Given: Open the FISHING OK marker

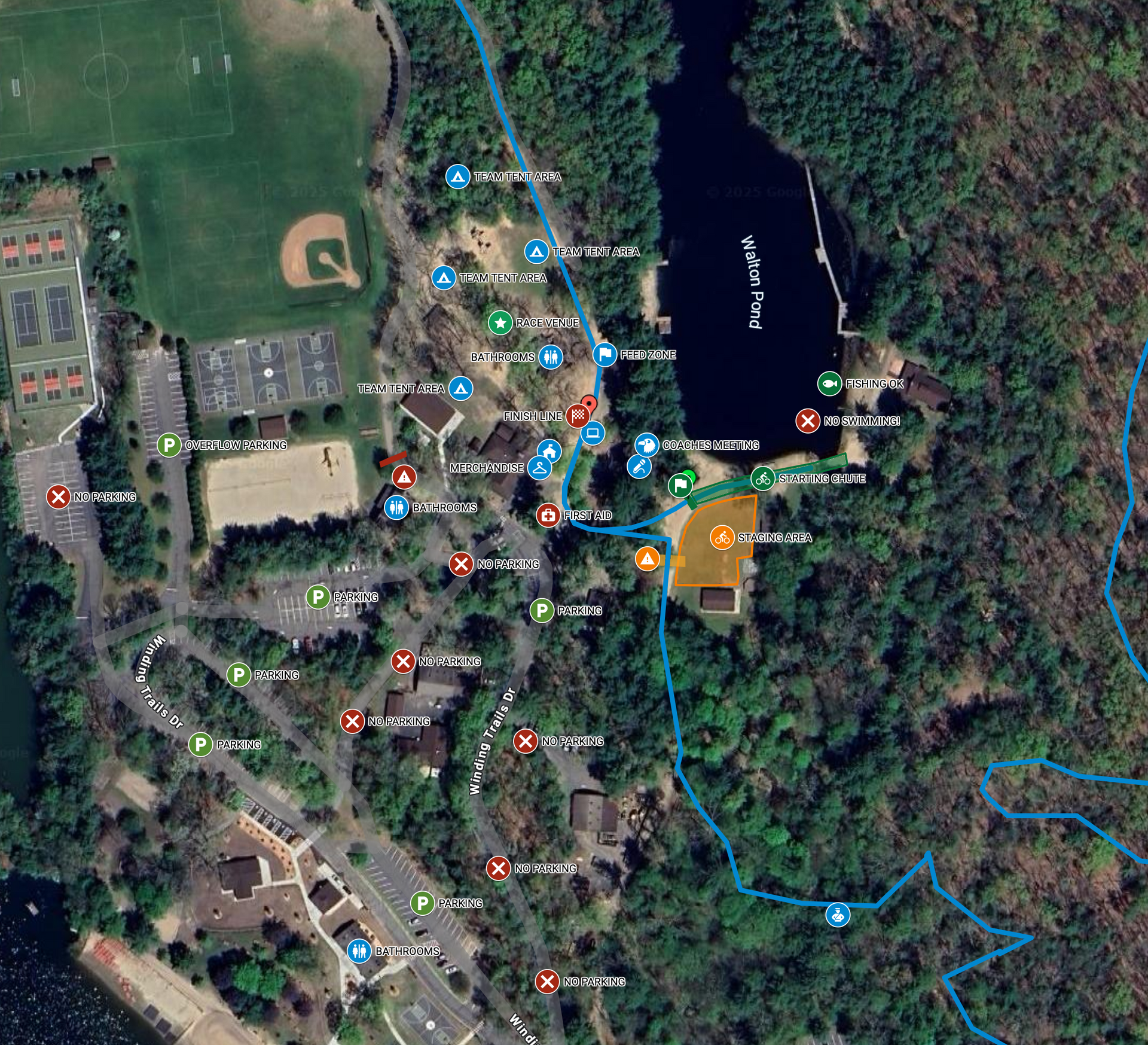Looking at the screenshot, I should pos(829,383).
